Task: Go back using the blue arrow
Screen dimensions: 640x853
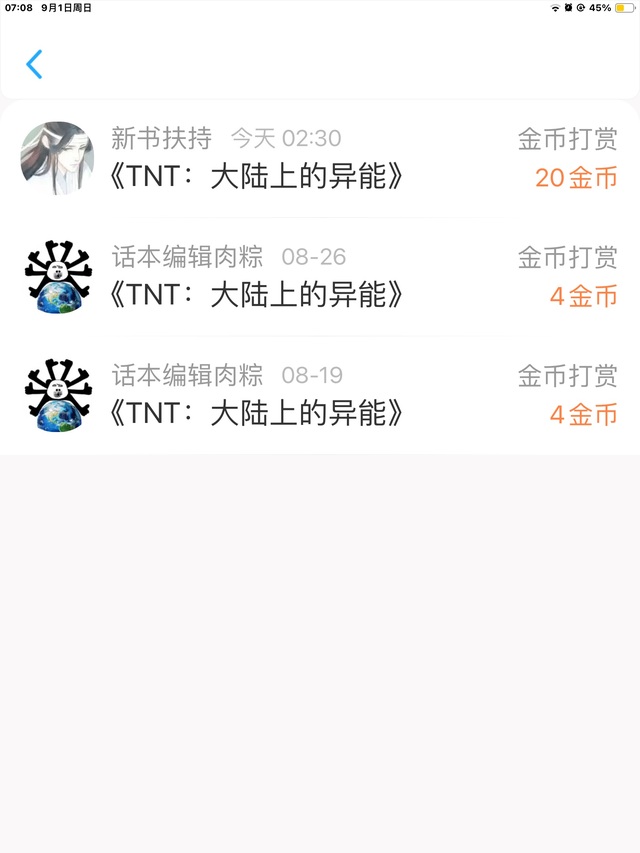Action: [x=34, y=65]
